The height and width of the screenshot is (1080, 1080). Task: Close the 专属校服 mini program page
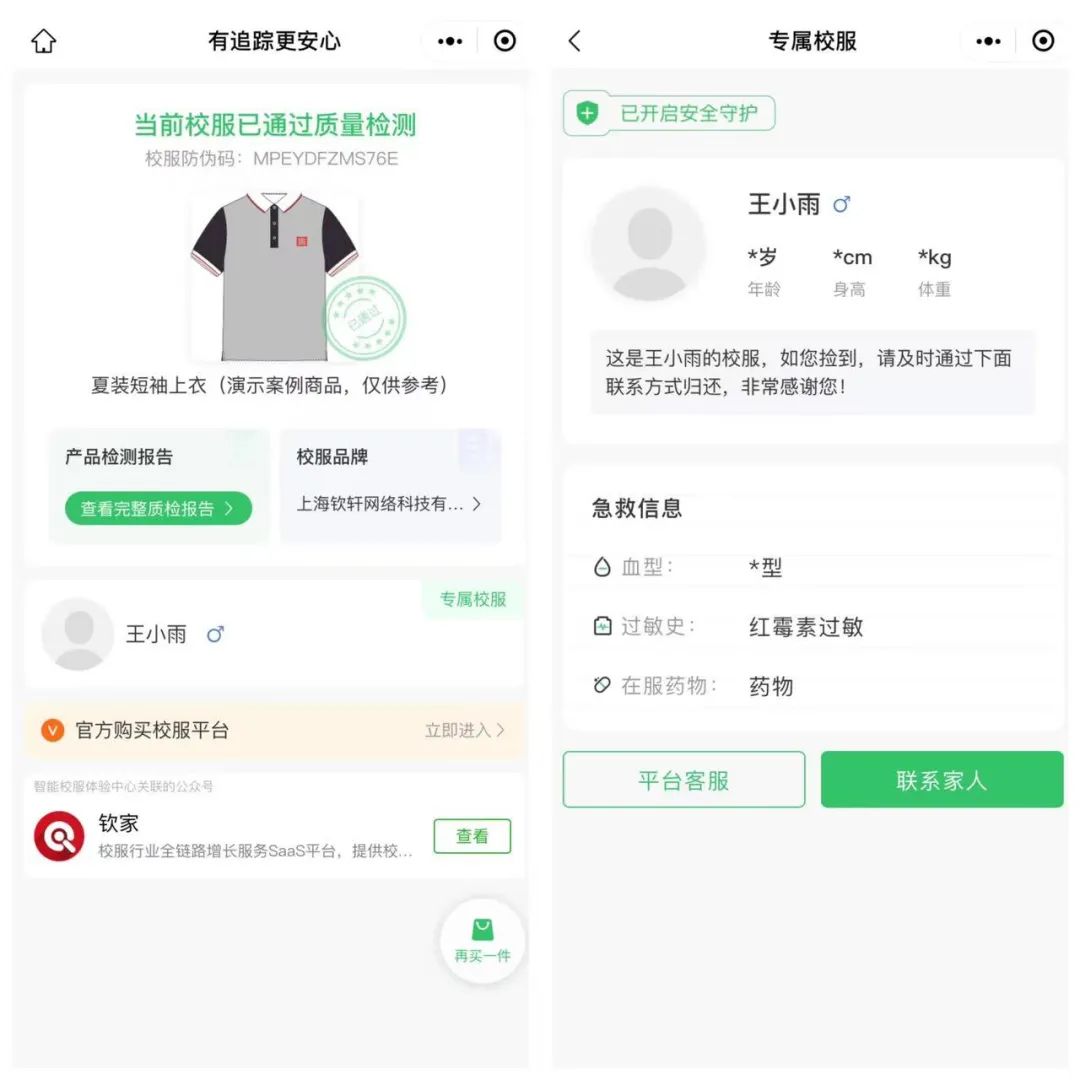coord(1043,41)
